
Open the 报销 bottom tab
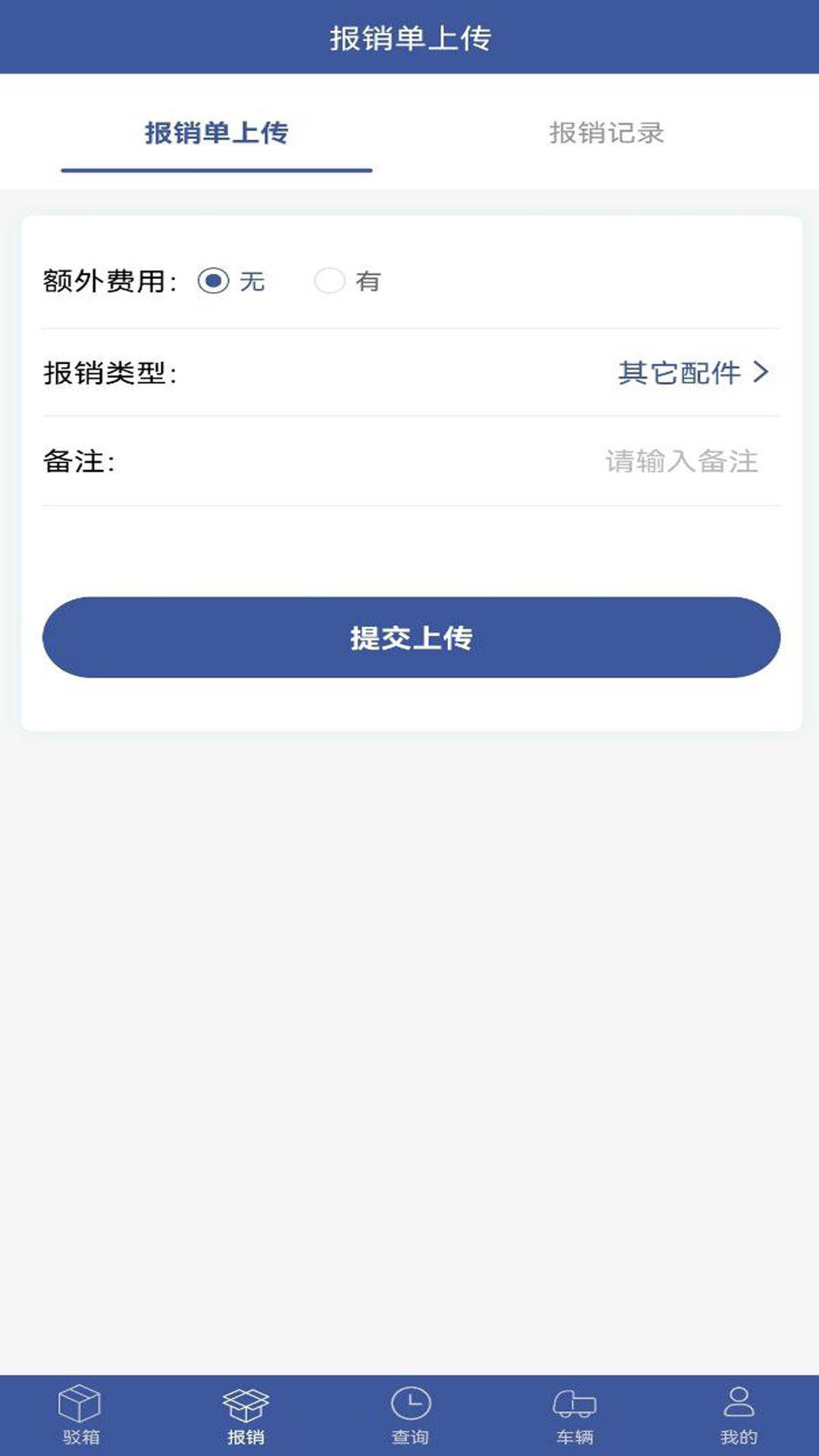(246, 1415)
